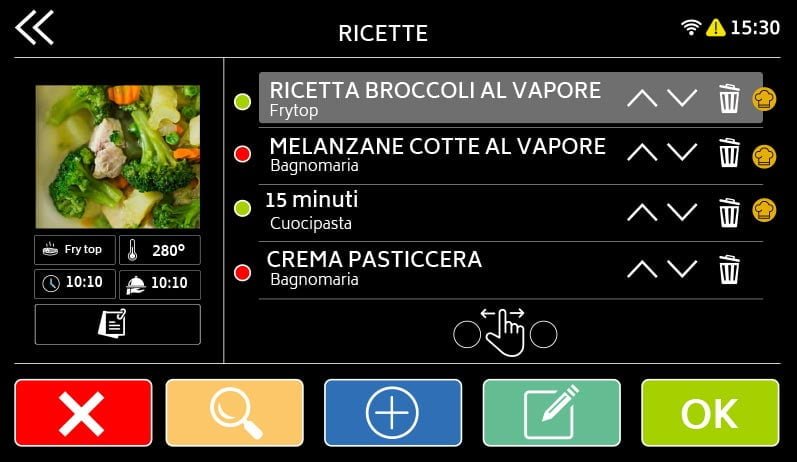The width and height of the screenshot is (797, 462).
Task: Select the RICETTA BROCCOLI AL VAPORE recipe
Action: pyautogui.click(x=435, y=98)
